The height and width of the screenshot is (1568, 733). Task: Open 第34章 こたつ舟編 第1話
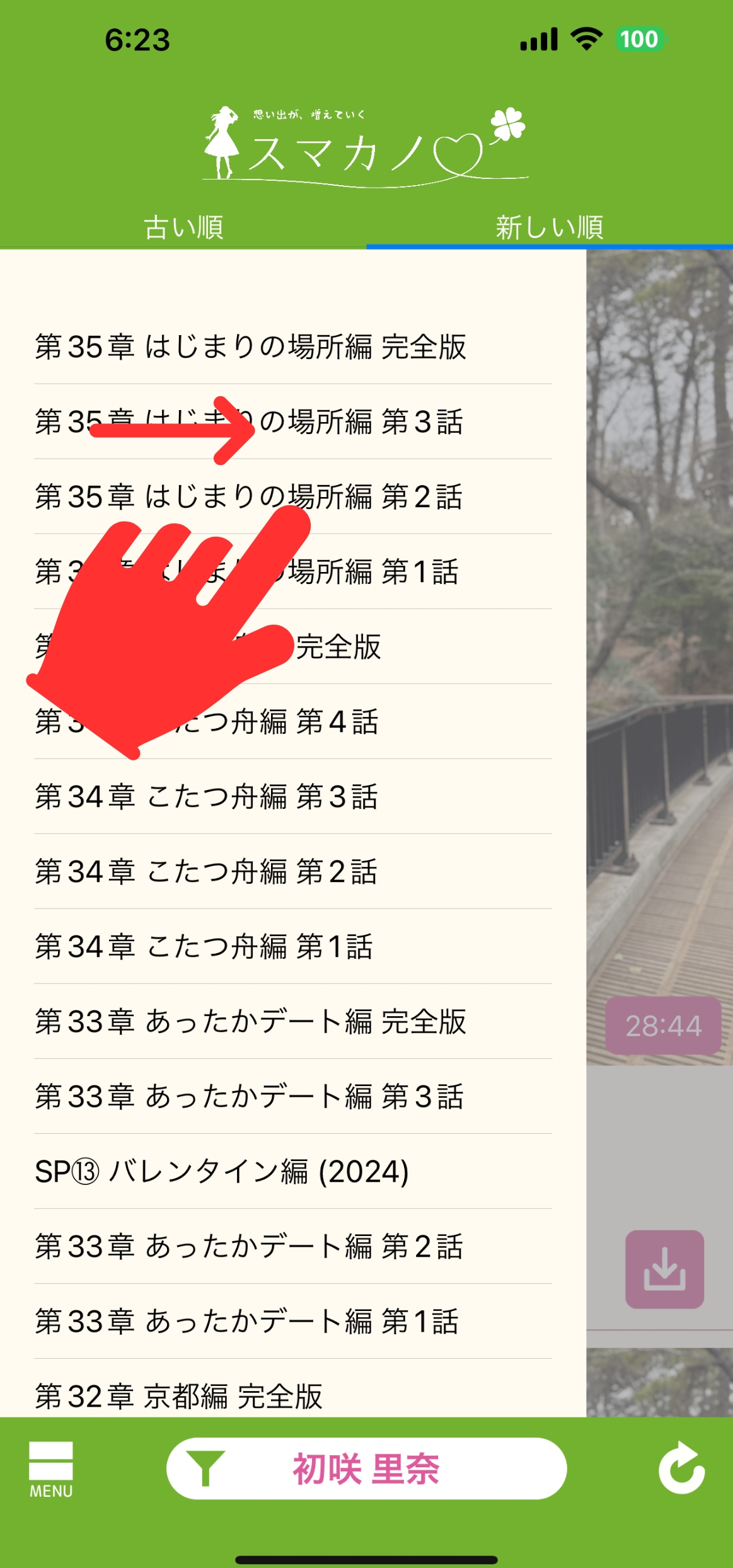pyautogui.click(x=293, y=947)
